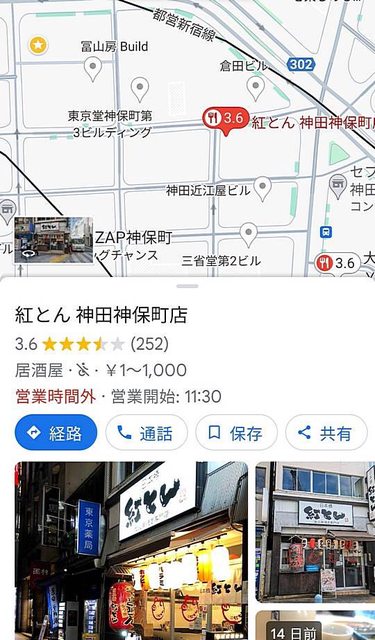Tap the 倉田ビル map marker
Image resolution: width=375 pixels, height=640 pixels.
pos(255,89)
